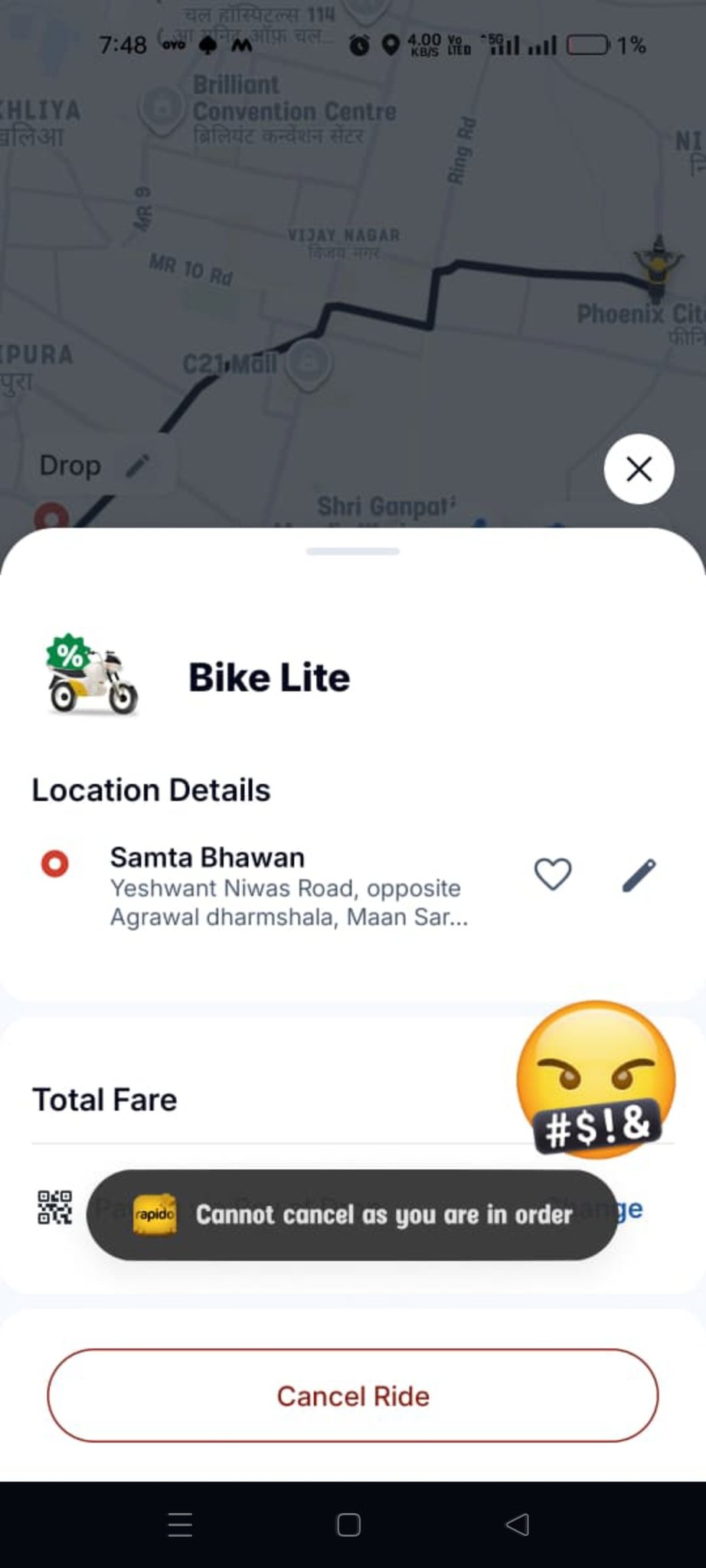Tap the Cancel Ride button
This screenshot has height=1568, width=706.
pos(352,1396)
